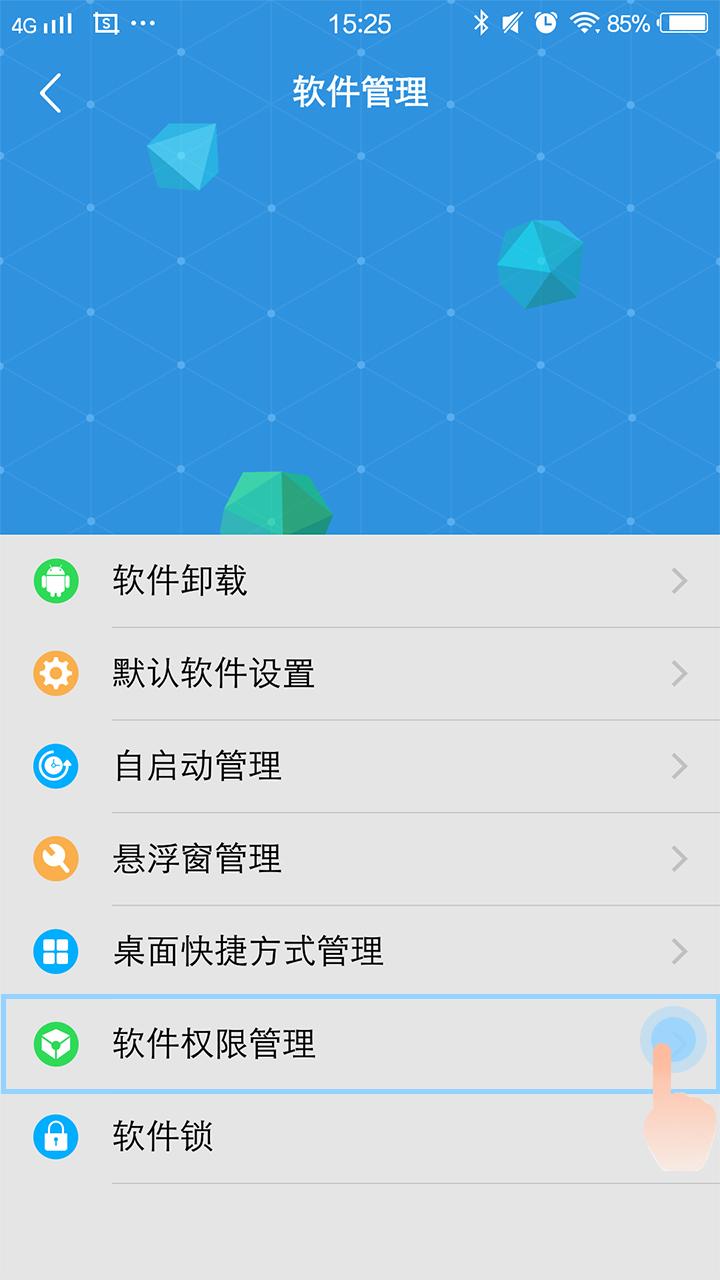The image size is (720, 1280).
Task: Open 默认软件设置 row
Action: [360, 673]
